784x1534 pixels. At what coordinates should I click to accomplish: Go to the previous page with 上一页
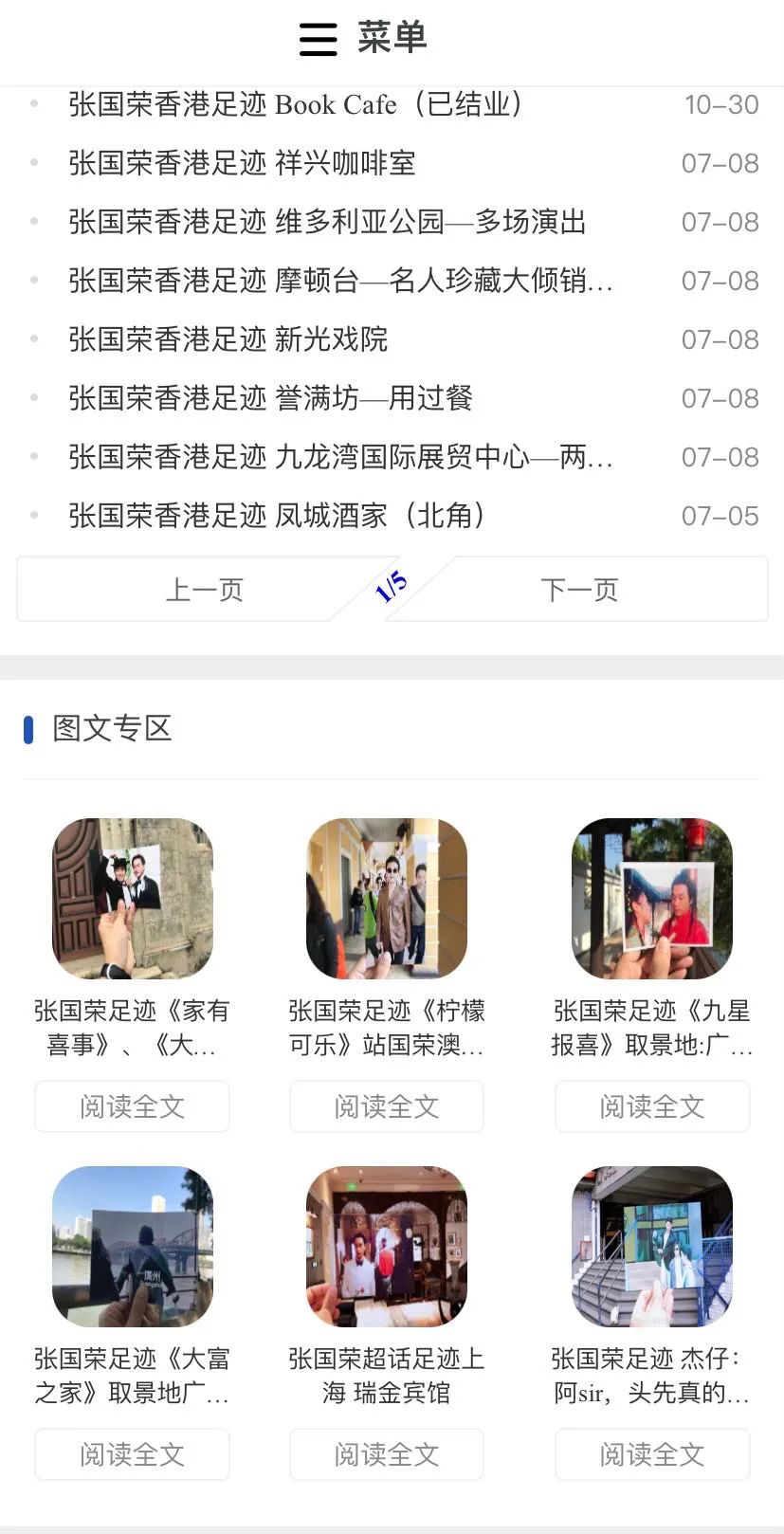click(x=205, y=589)
